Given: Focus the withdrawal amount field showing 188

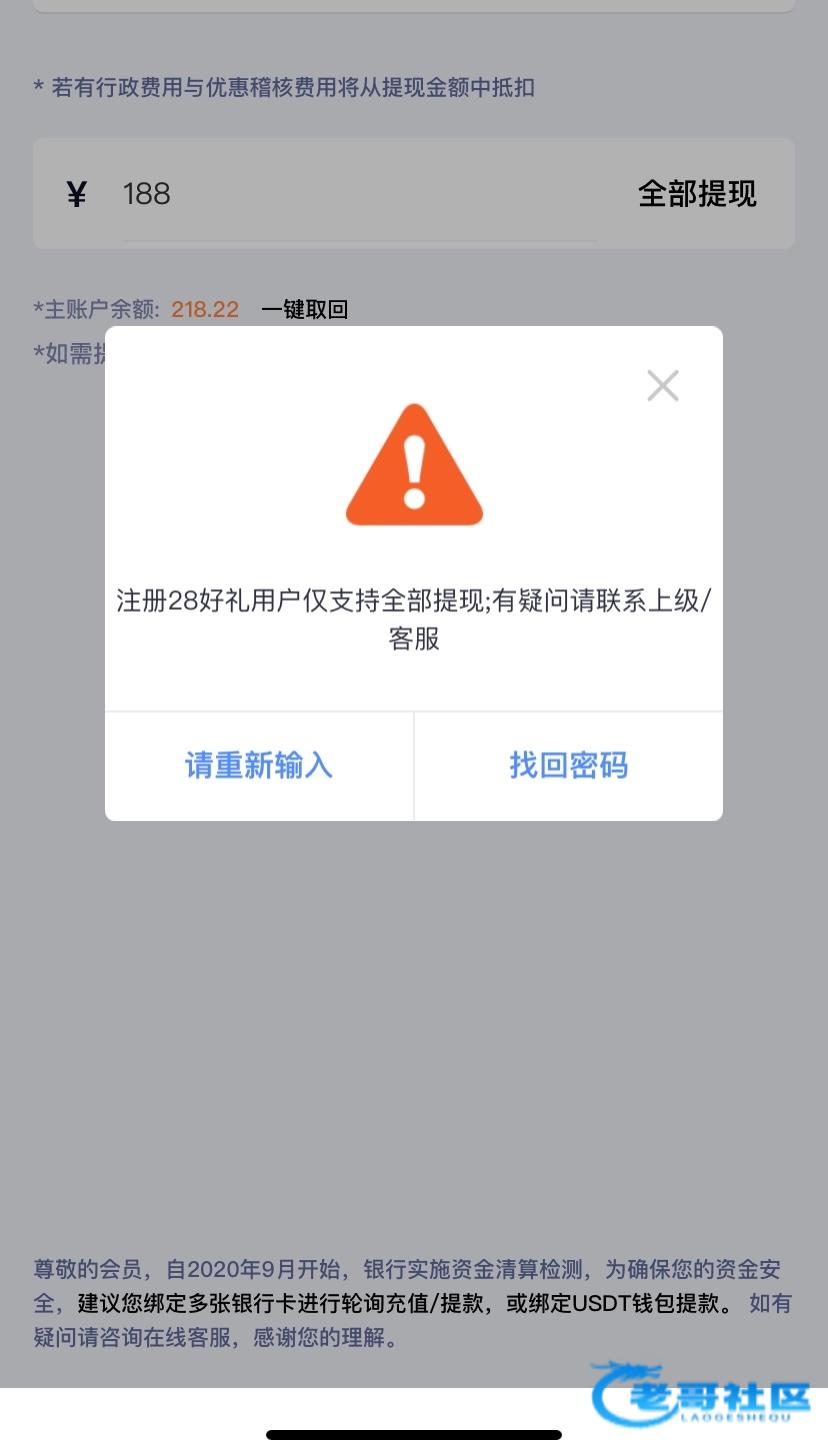Looking at the screenshot, I should coord(360,194).
